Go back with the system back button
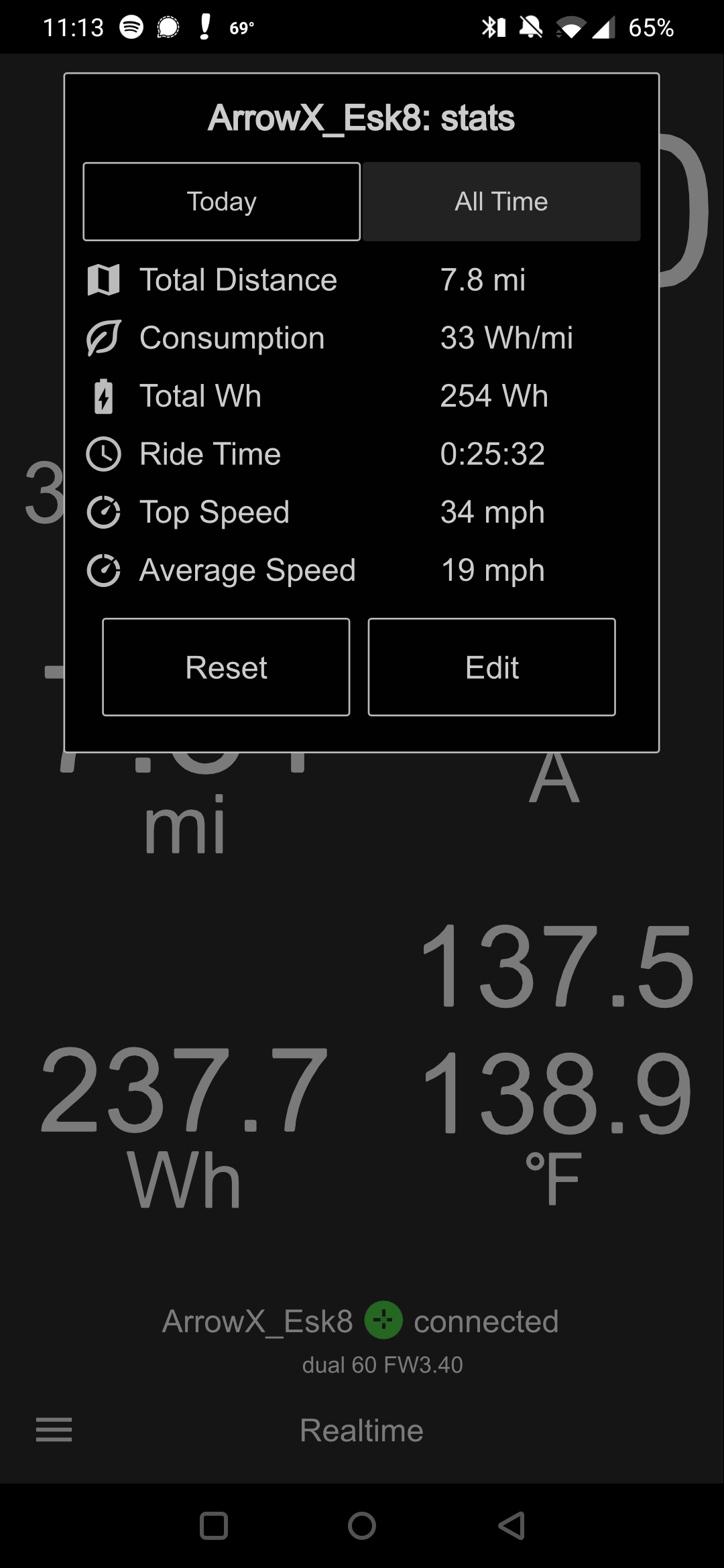Viewport: 724px width, 1568px height. (x=511, y=1526)
